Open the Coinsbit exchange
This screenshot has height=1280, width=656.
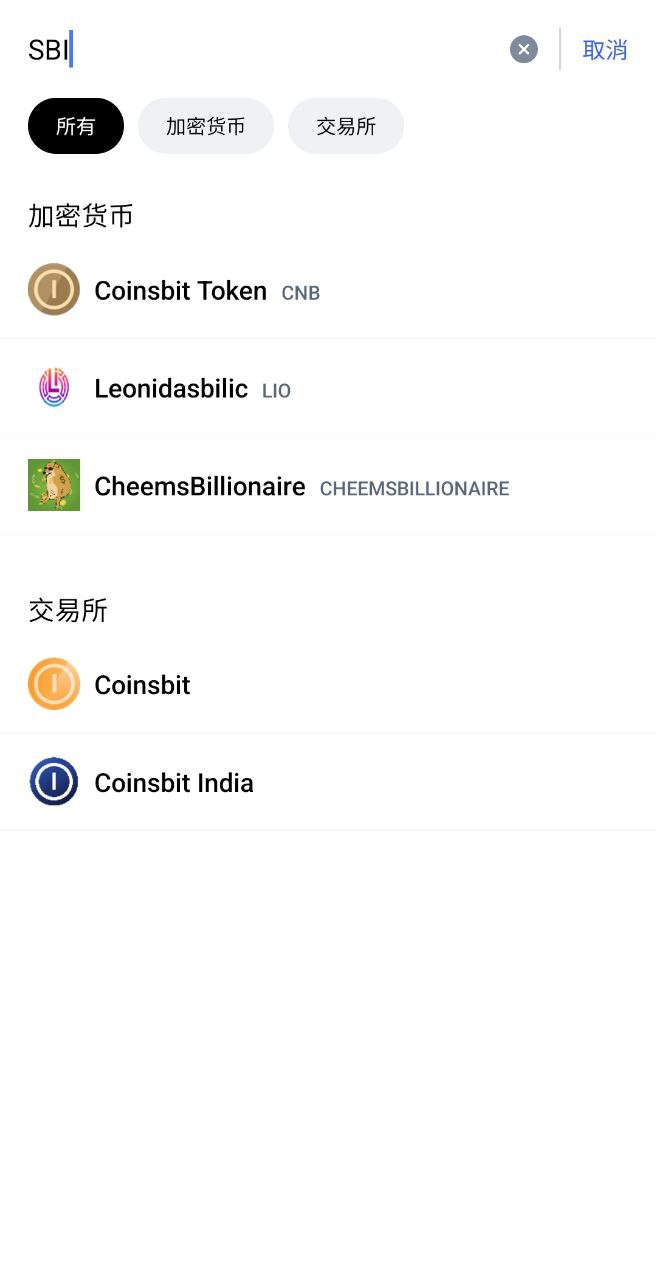[142, 685]
